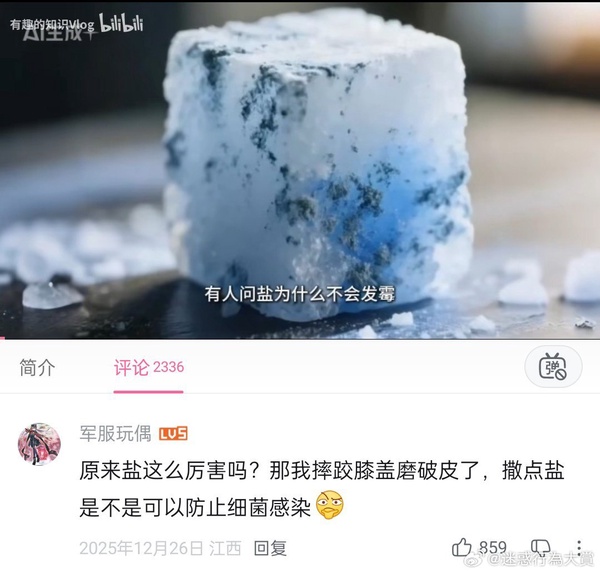The image size is (600, 573).
Task: Tap the video player showing the salt block
Action: click(x=300, y=170)
